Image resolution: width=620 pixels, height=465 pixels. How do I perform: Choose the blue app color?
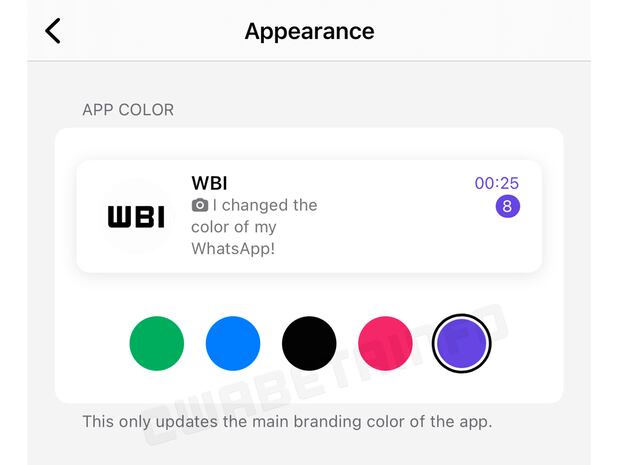click(x=233, y=344)
